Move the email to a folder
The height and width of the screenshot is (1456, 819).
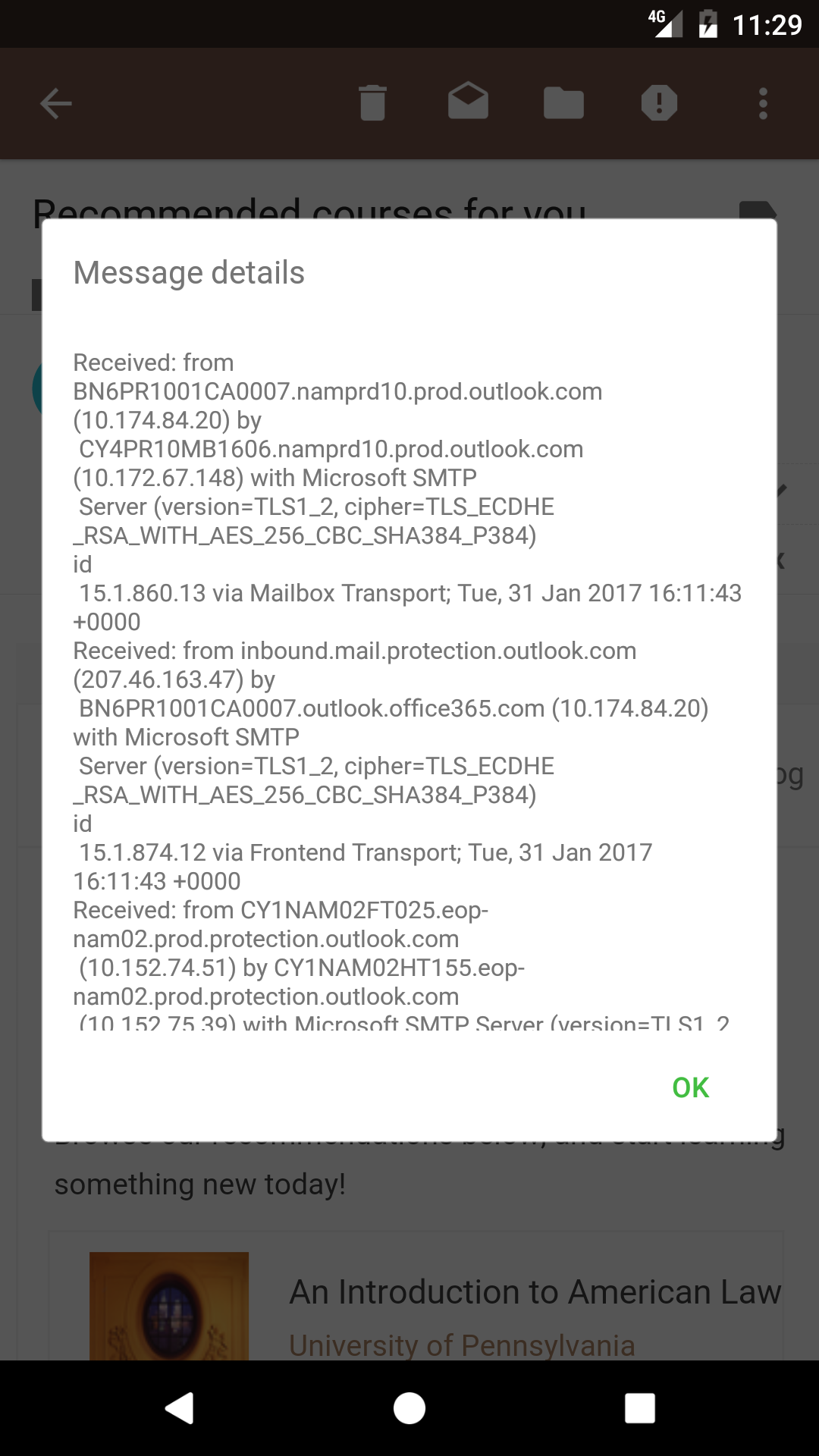pyautogui.click(x=563, y=103)
